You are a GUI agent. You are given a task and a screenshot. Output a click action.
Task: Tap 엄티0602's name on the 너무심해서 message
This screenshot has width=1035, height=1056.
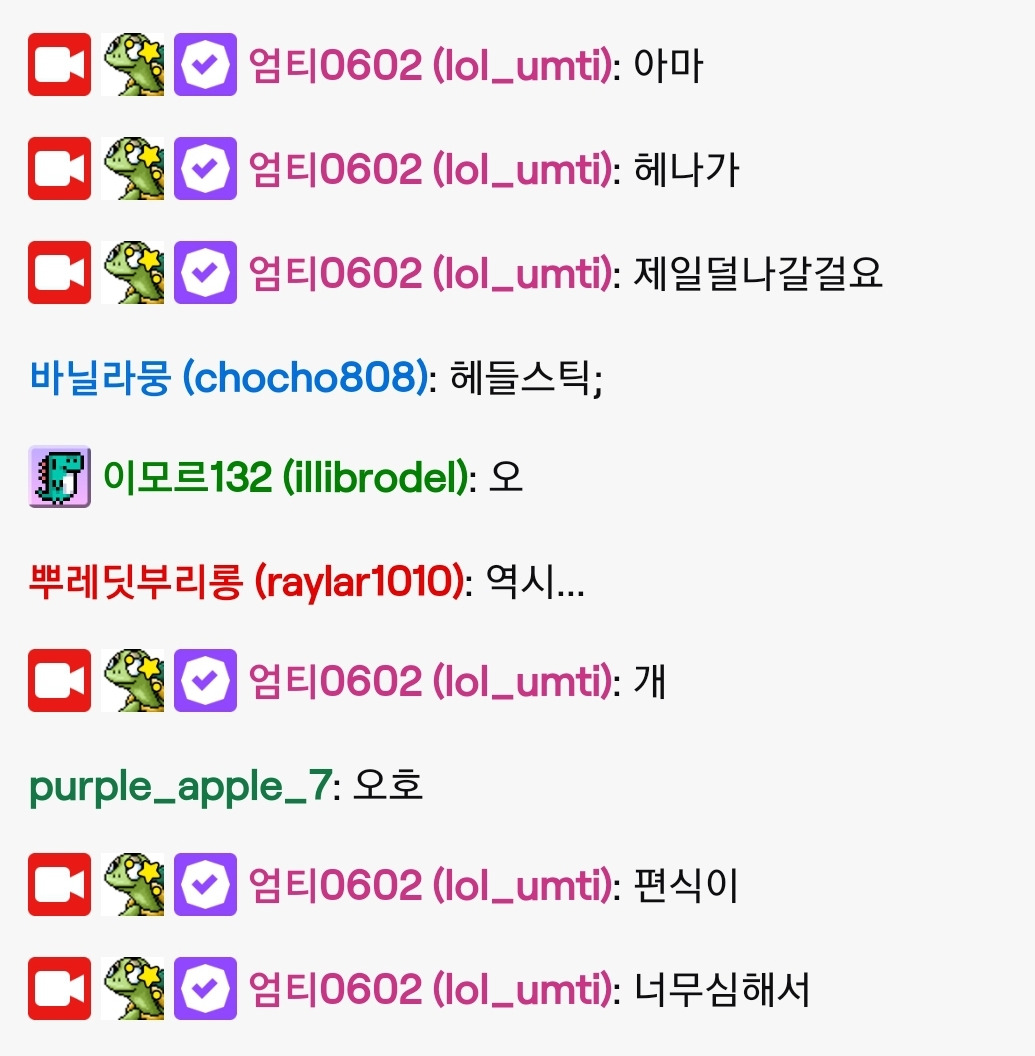[x=431, y=989]
